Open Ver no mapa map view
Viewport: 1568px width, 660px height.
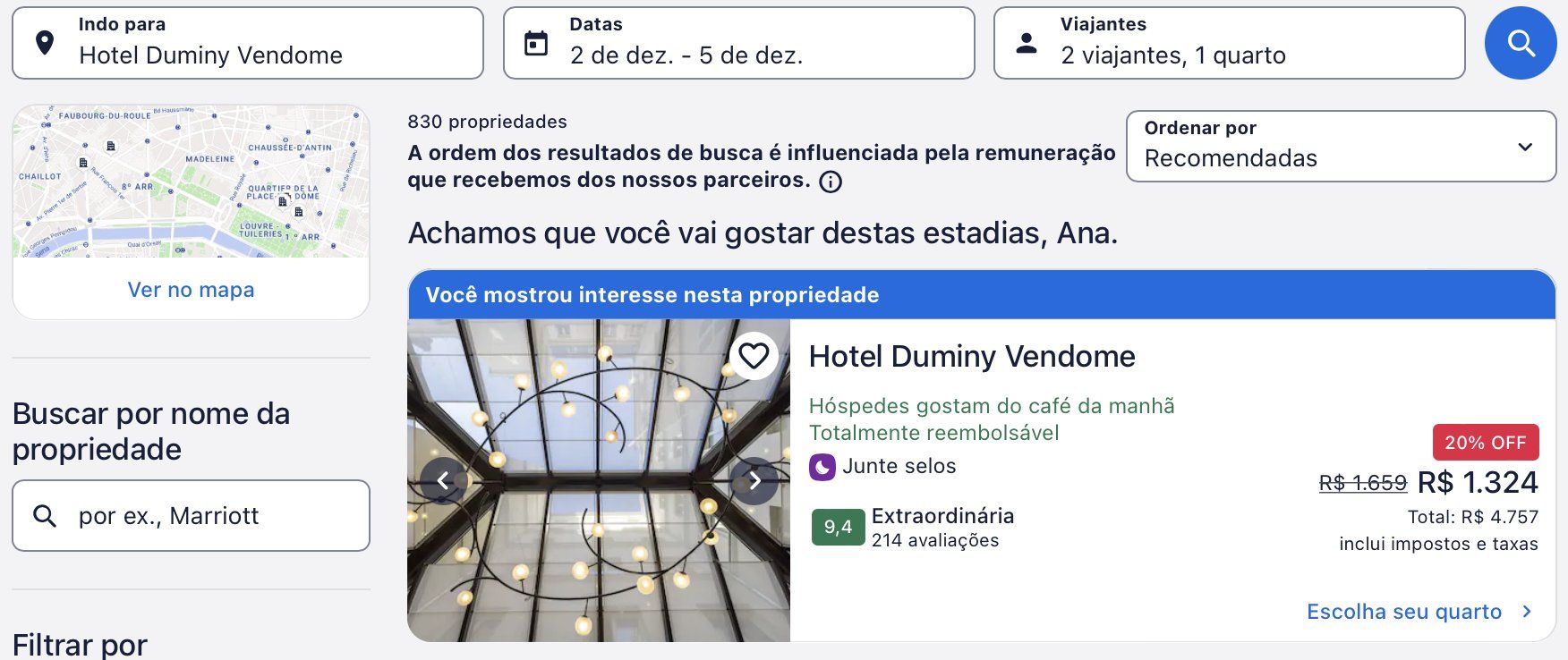coord(191,290)
